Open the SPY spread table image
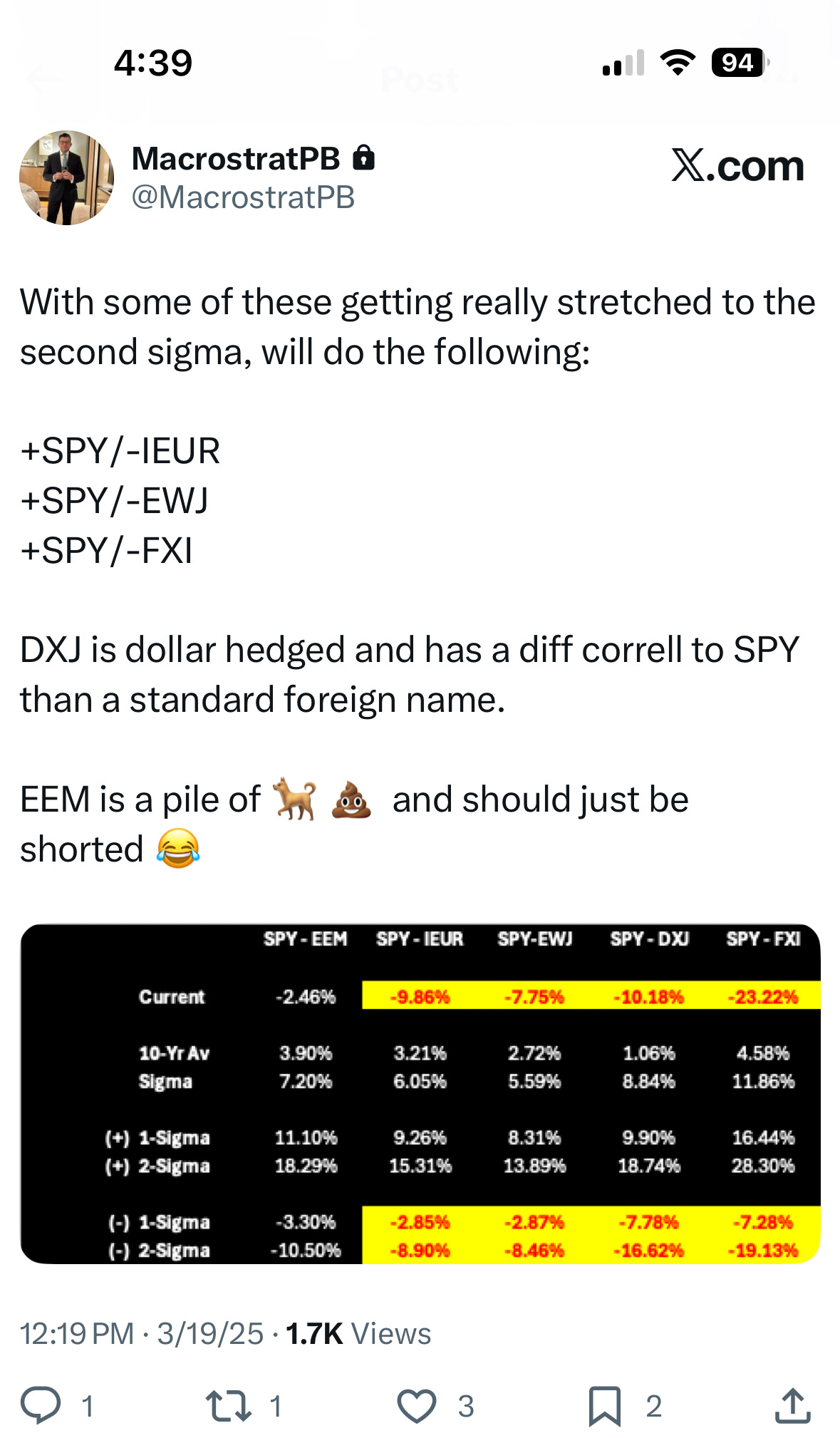 [420, 1094]
